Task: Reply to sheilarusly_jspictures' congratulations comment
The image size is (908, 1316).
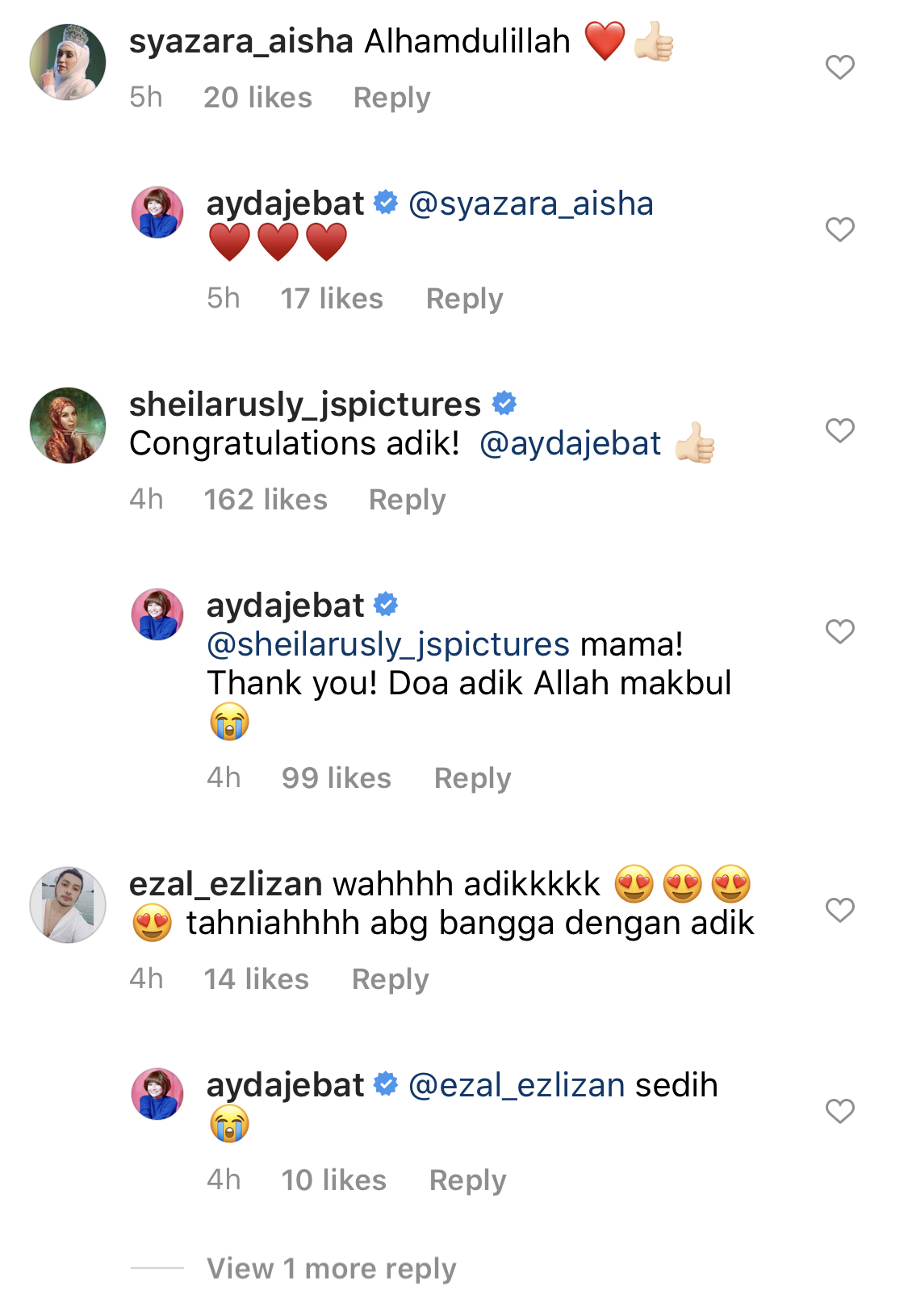Action: (x=407, y=500)
